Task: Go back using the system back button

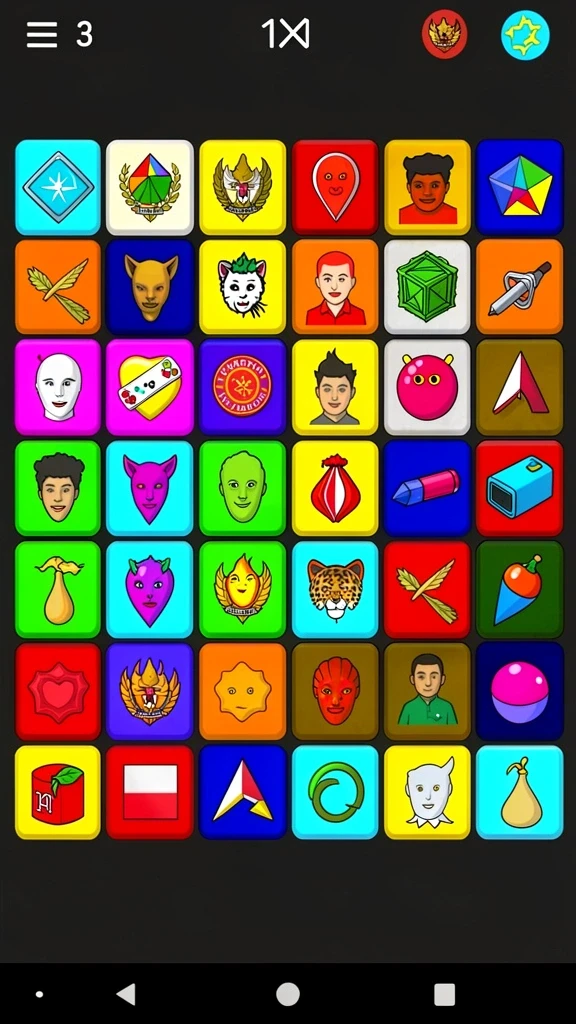Action: (x=125, y=994)
